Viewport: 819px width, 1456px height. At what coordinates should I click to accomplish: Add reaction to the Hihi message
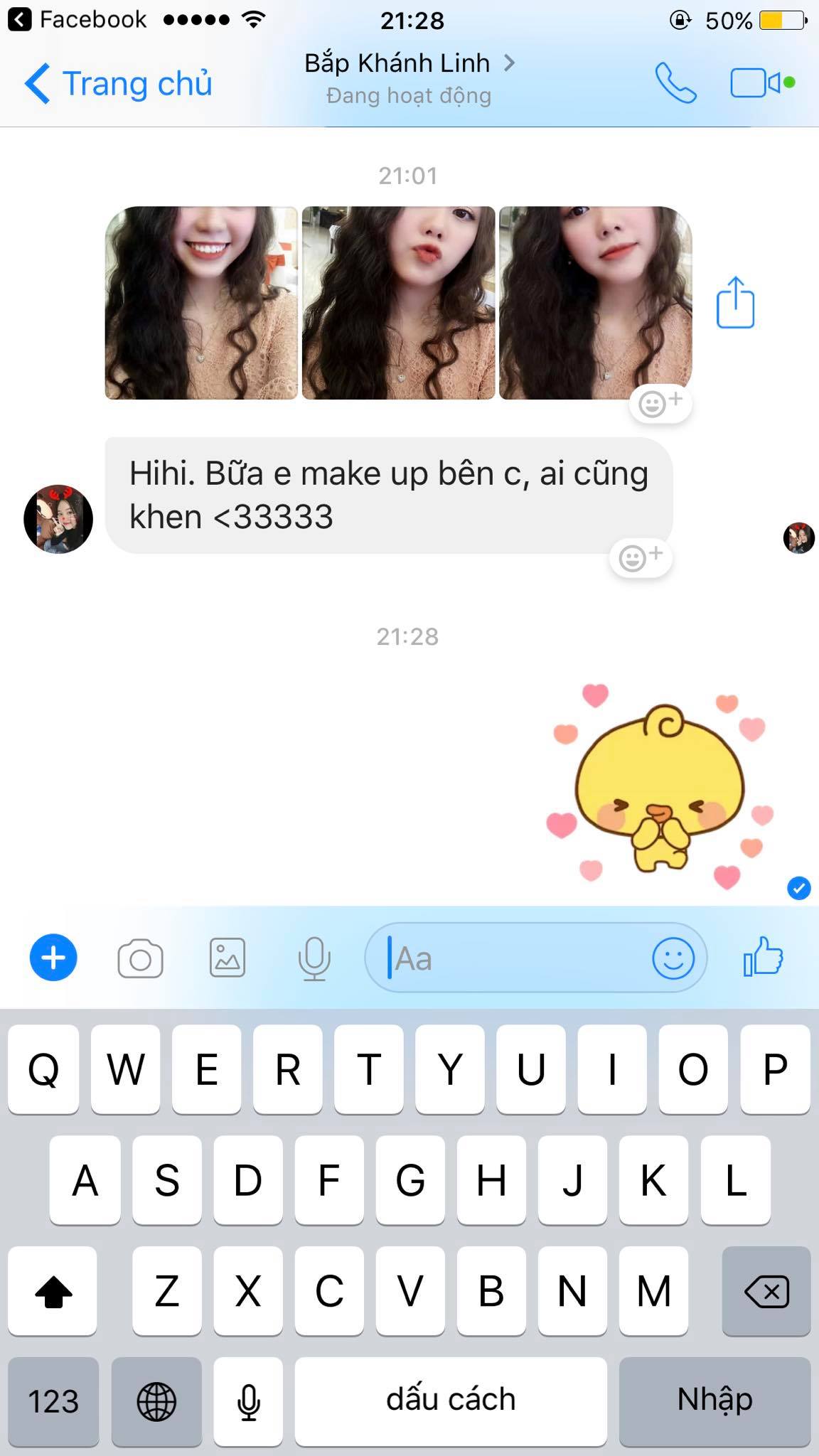coord(641,557)
